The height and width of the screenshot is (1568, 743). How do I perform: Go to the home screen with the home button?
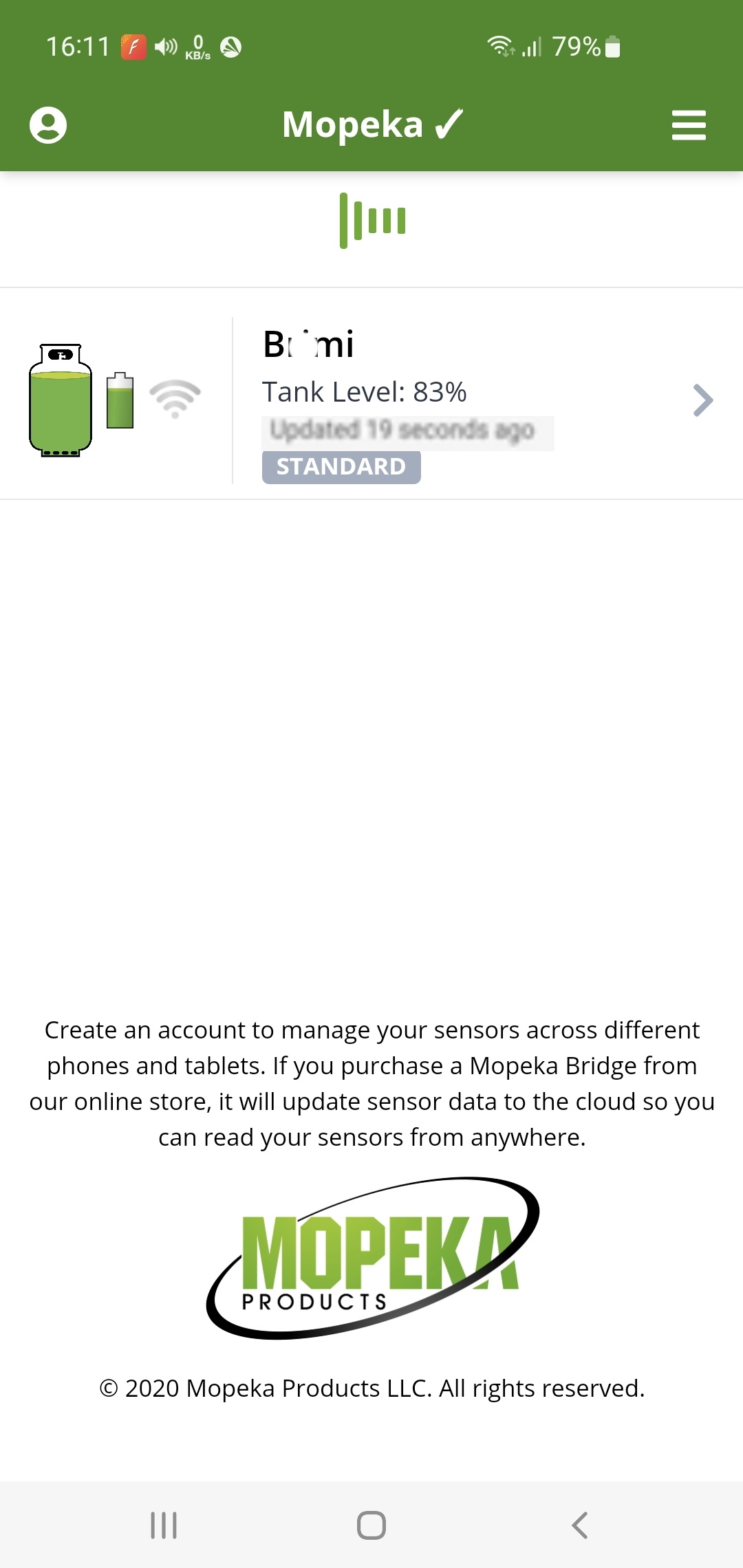tap(371, 1525)
